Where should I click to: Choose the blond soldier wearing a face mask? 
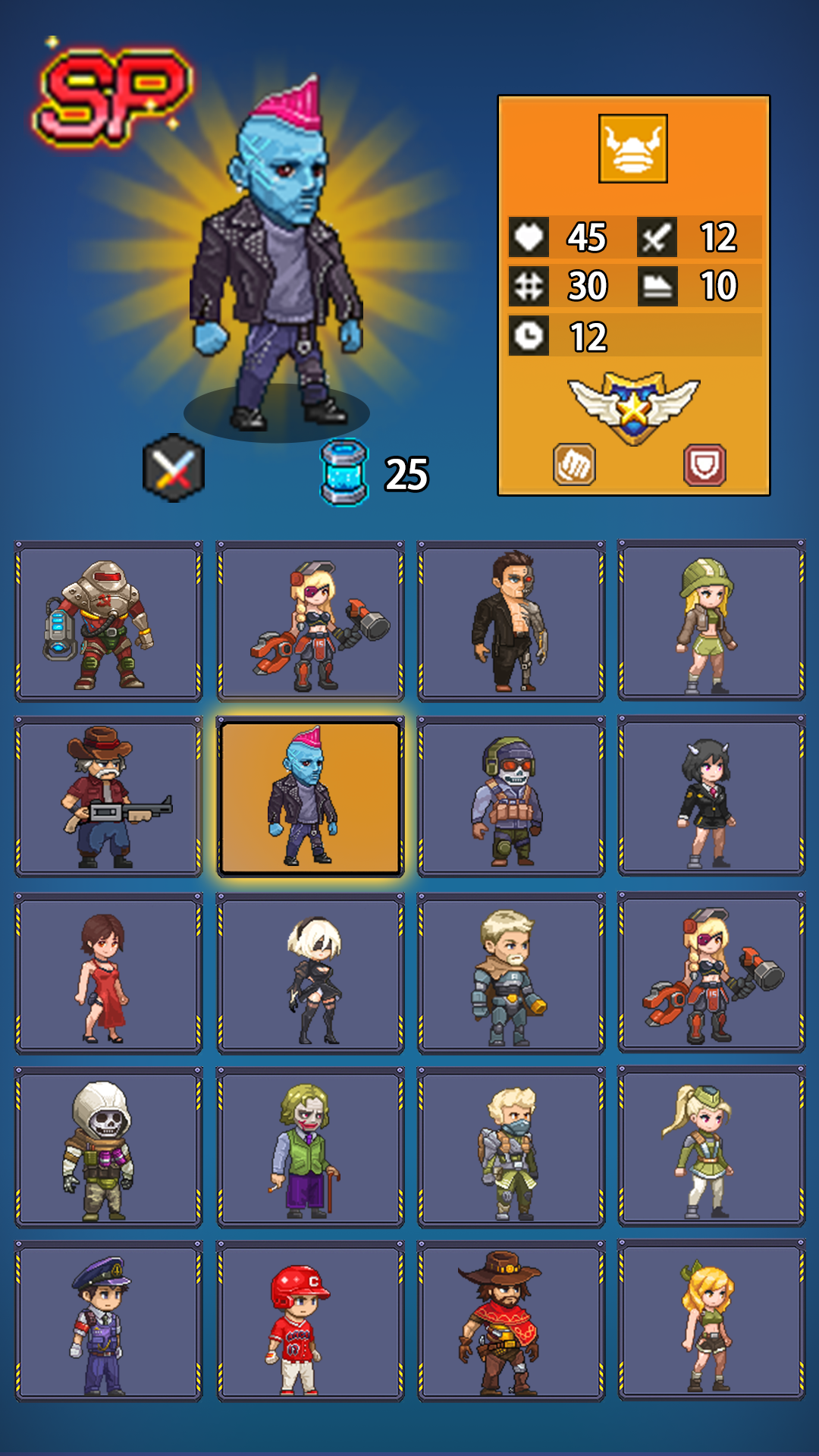click(510, 1147)
